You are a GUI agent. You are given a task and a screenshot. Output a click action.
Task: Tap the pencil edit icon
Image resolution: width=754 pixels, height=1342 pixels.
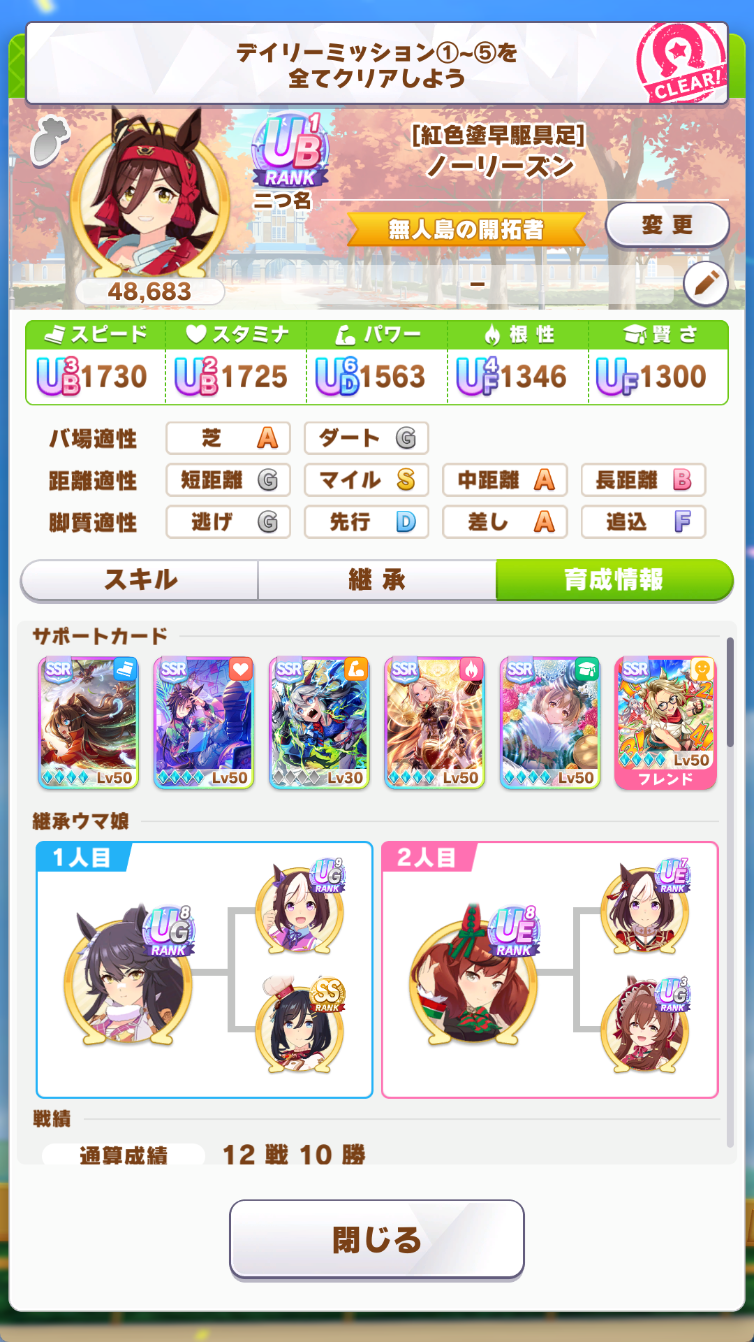(x=705, y=285)
